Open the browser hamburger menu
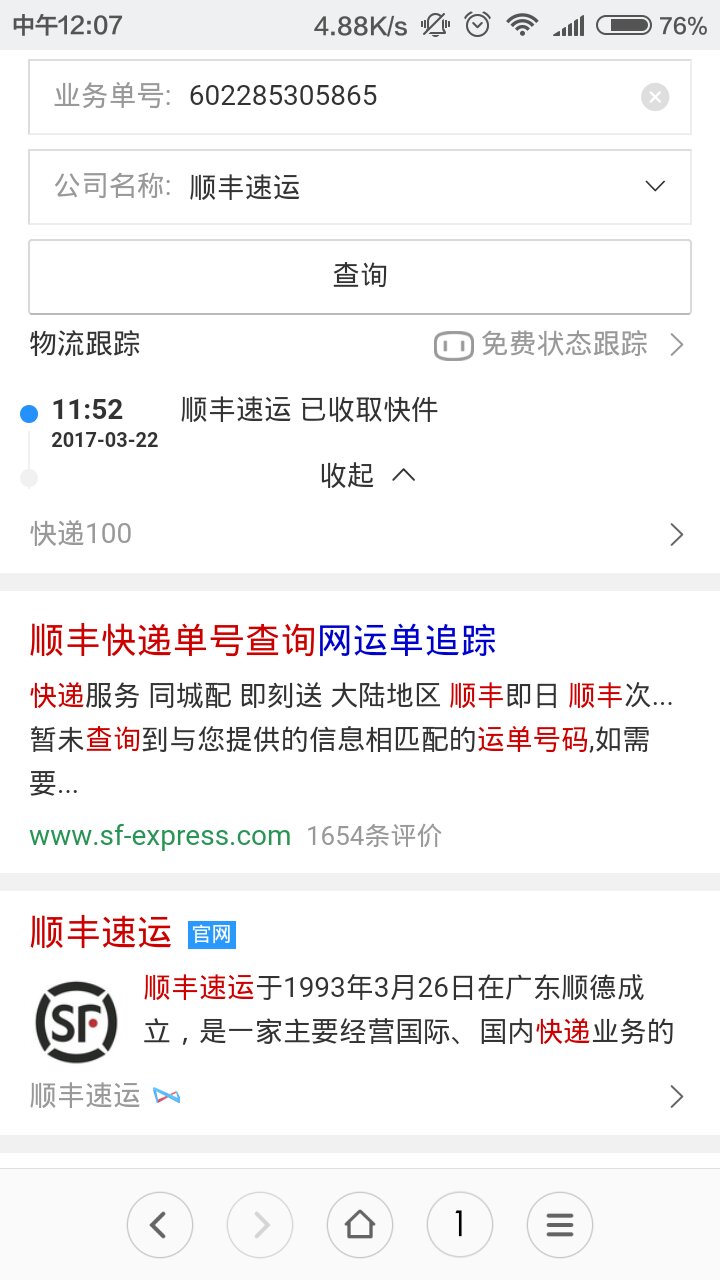 [x=560, y=1224]
